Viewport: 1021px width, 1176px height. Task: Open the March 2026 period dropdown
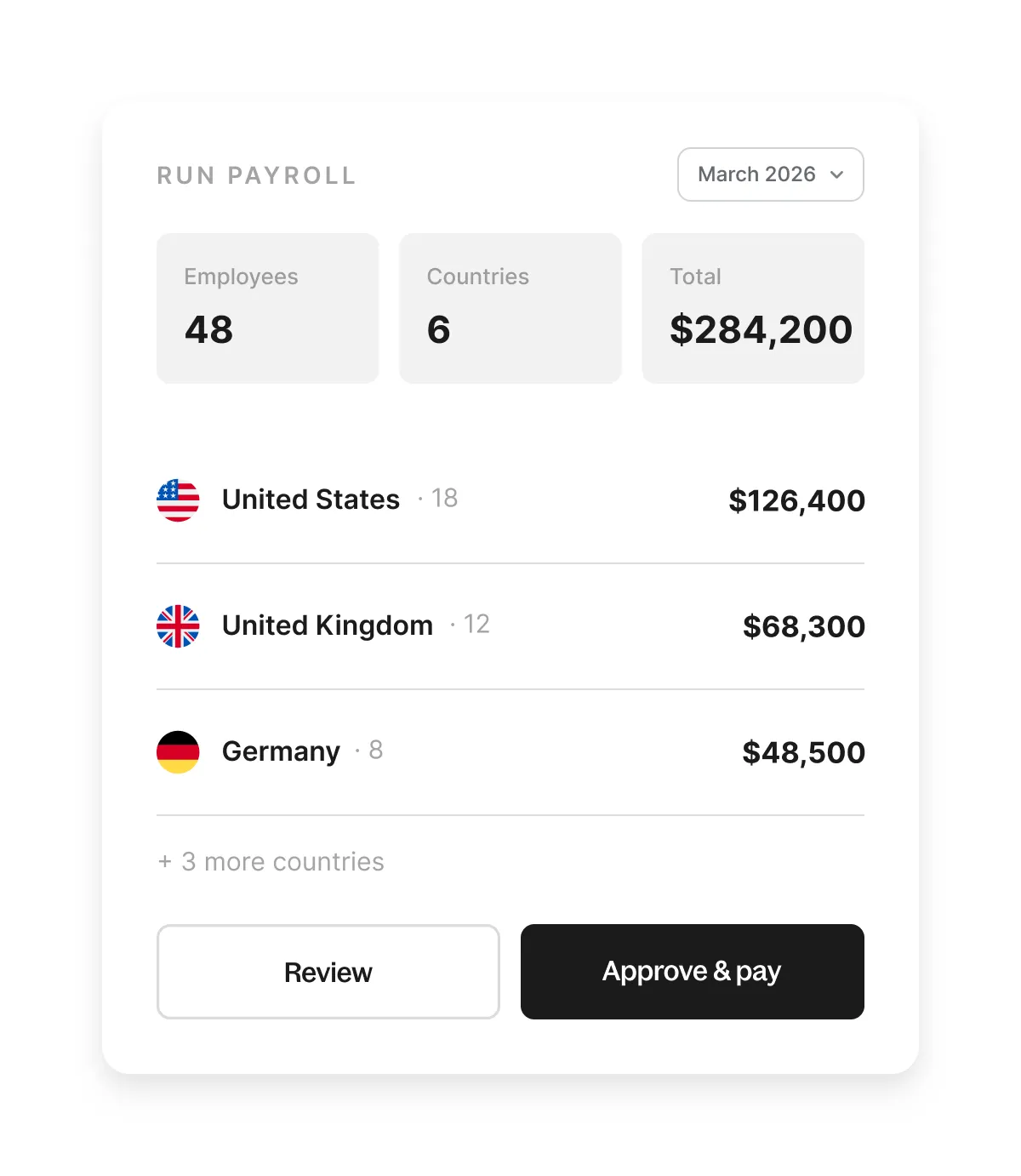pos(770,174)
